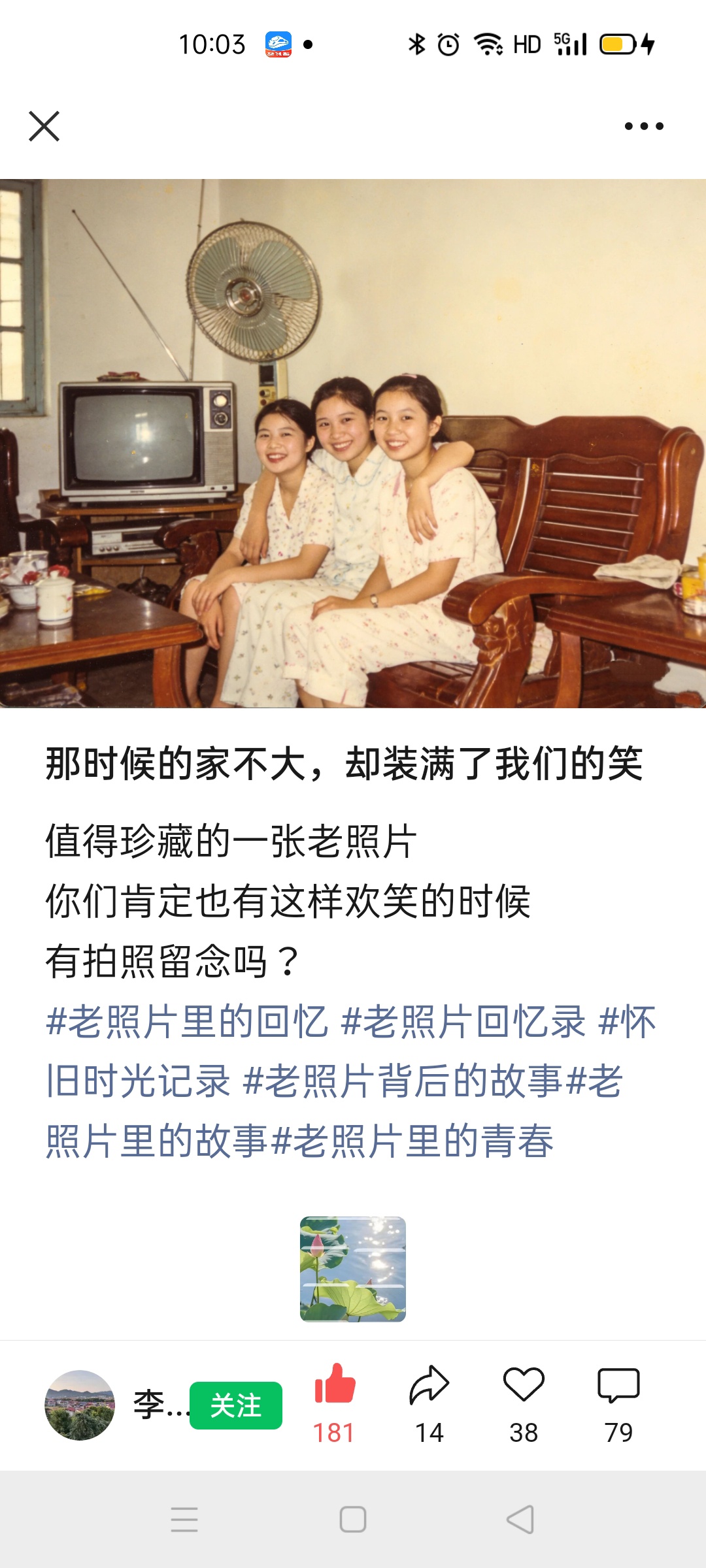This screenshot has height=1568, width=706.
Task: Open hashtag #老照片背后的故事
Action: [x=402, y=1081]
